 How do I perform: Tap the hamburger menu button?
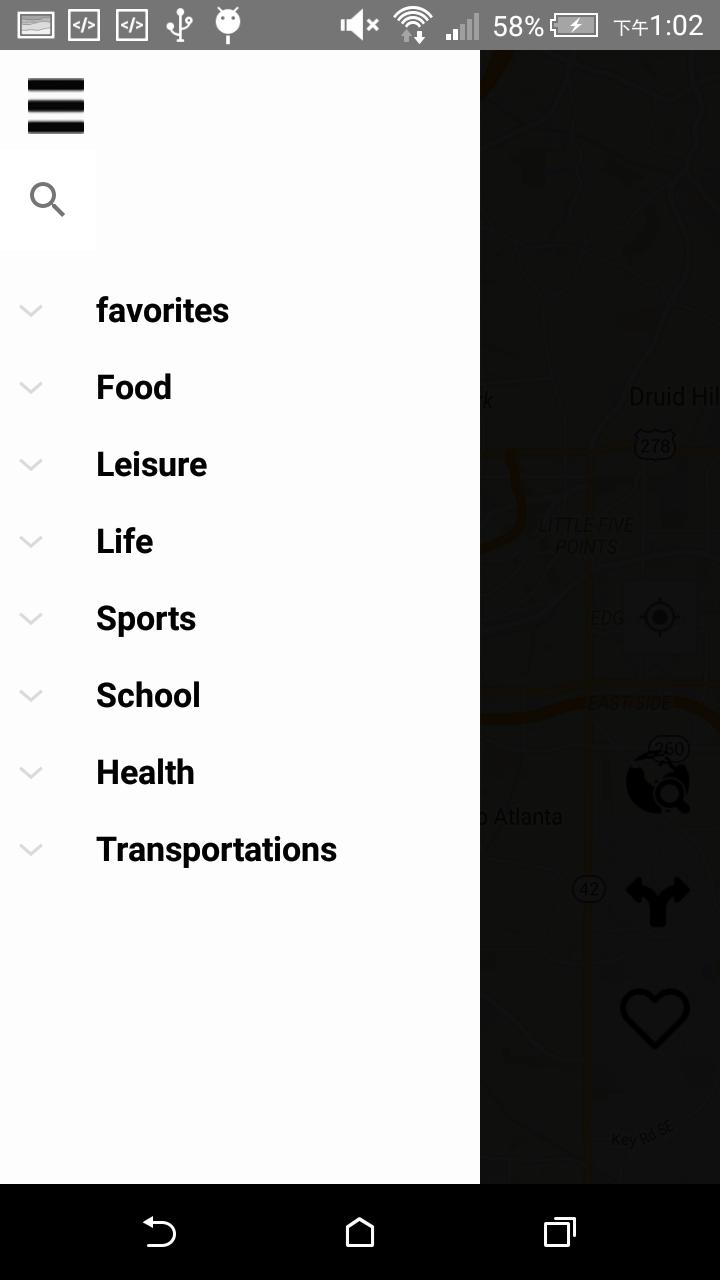[56, 106]
